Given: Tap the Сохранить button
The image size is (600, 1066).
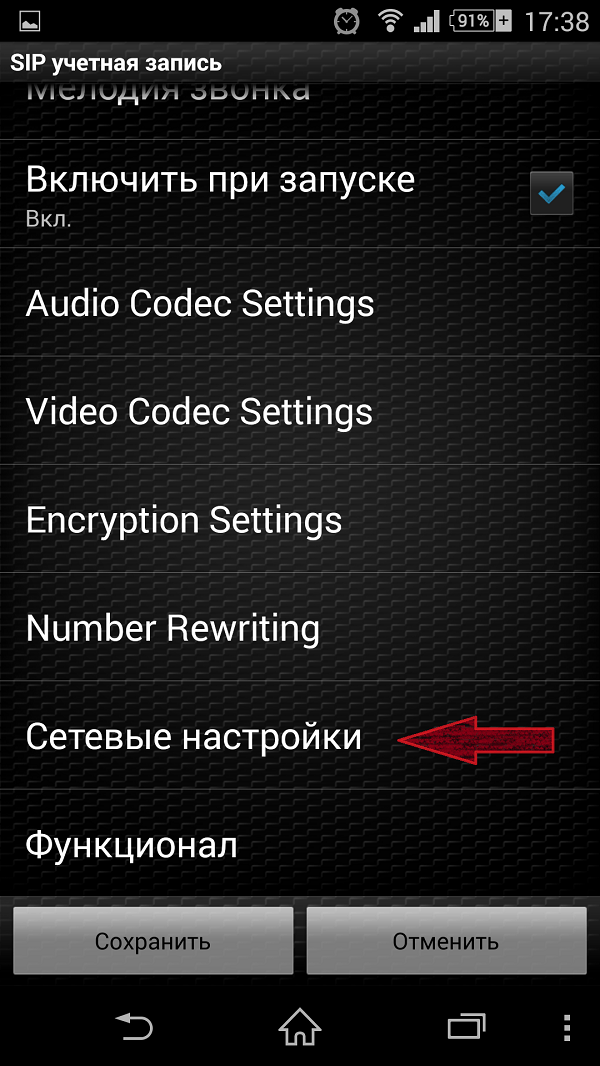Looking at the screenshot, I should pyautogui.click(x=153, y=941).
